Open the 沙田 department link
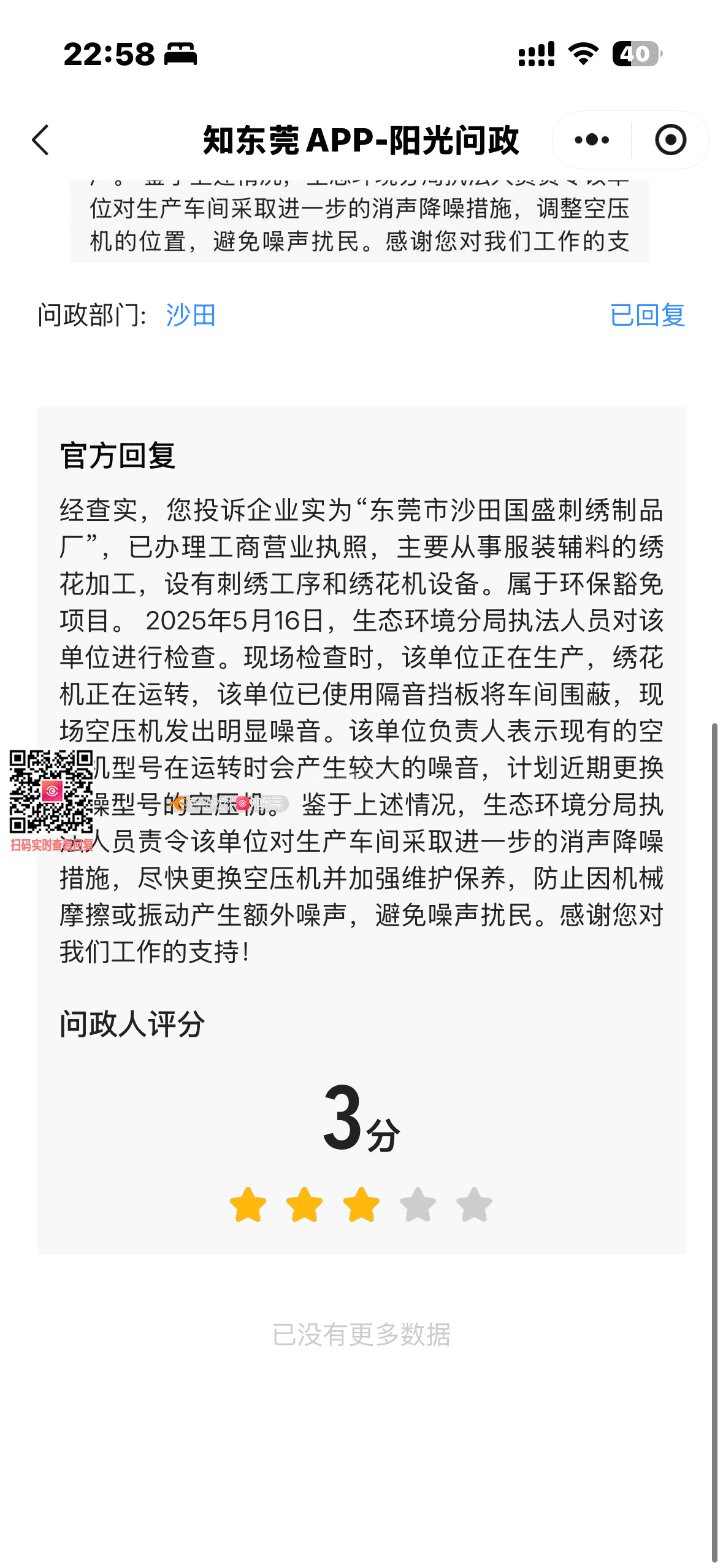 tap(191, 315)
